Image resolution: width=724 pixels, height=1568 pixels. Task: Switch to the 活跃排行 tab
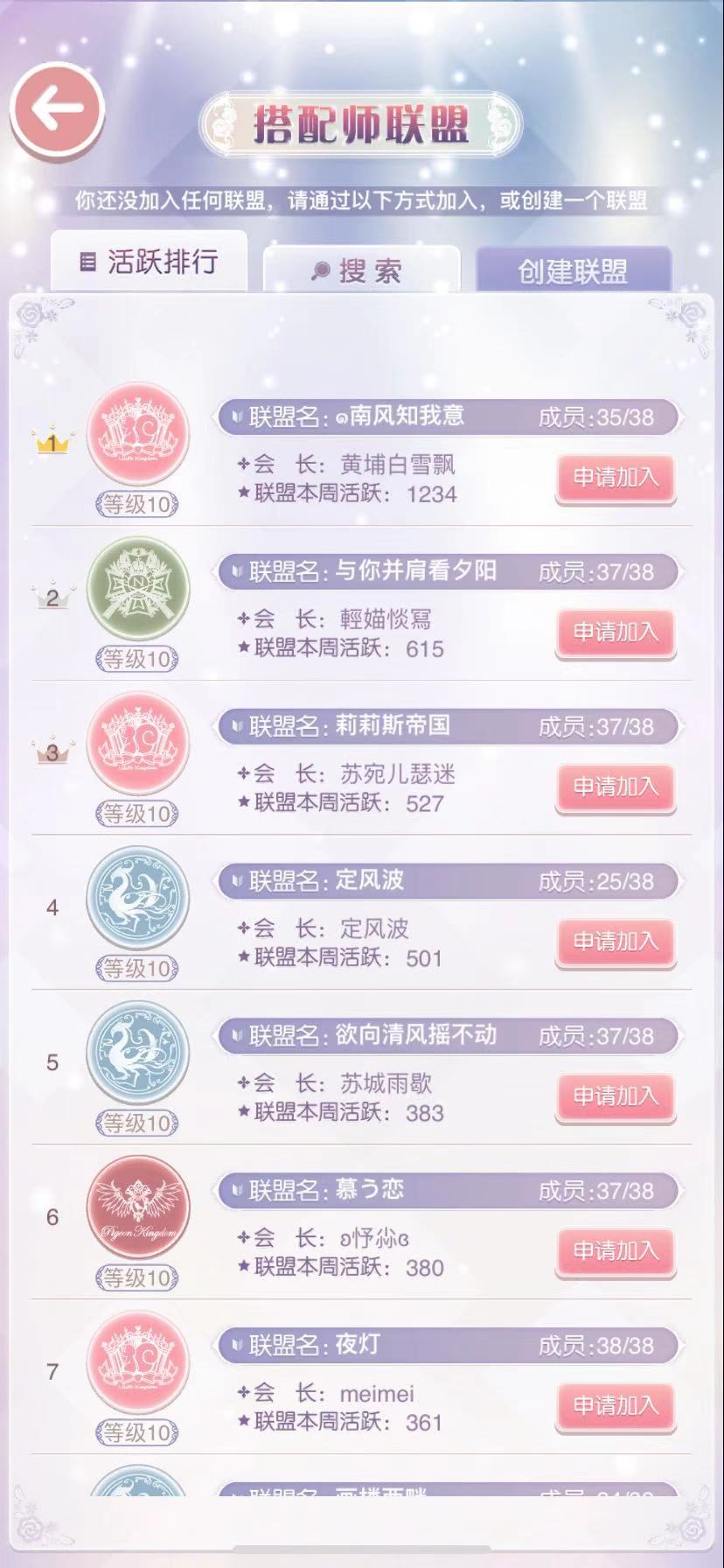point(149,261)
